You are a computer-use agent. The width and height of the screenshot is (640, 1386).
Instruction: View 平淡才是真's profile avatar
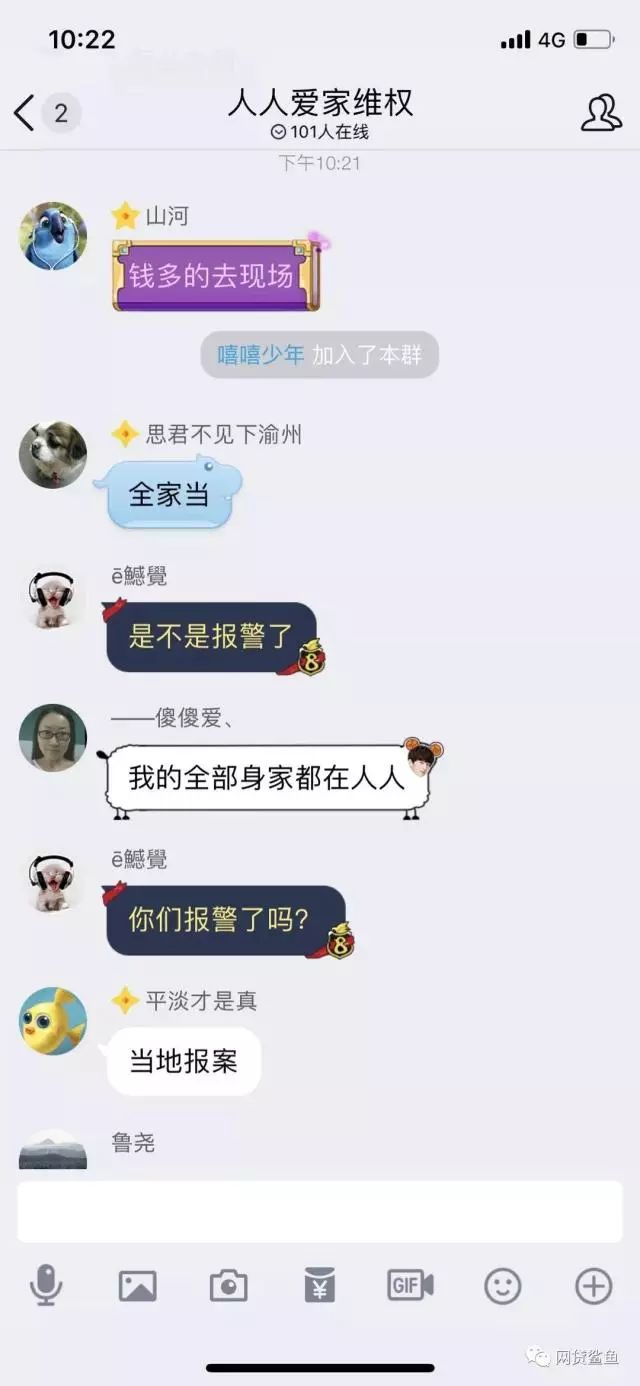tap(53, 1021)
